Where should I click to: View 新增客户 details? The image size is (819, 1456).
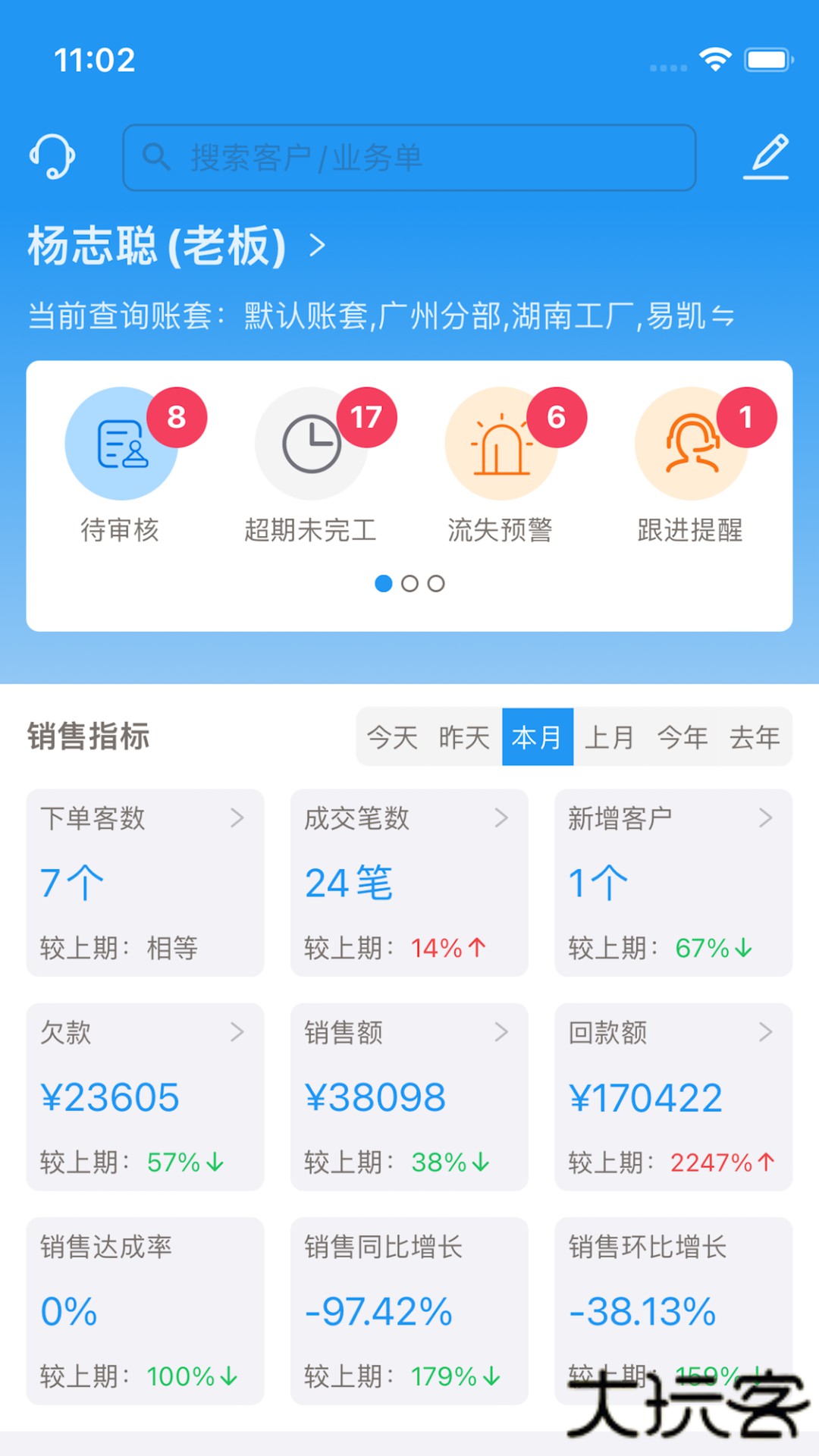pos(764,817)
